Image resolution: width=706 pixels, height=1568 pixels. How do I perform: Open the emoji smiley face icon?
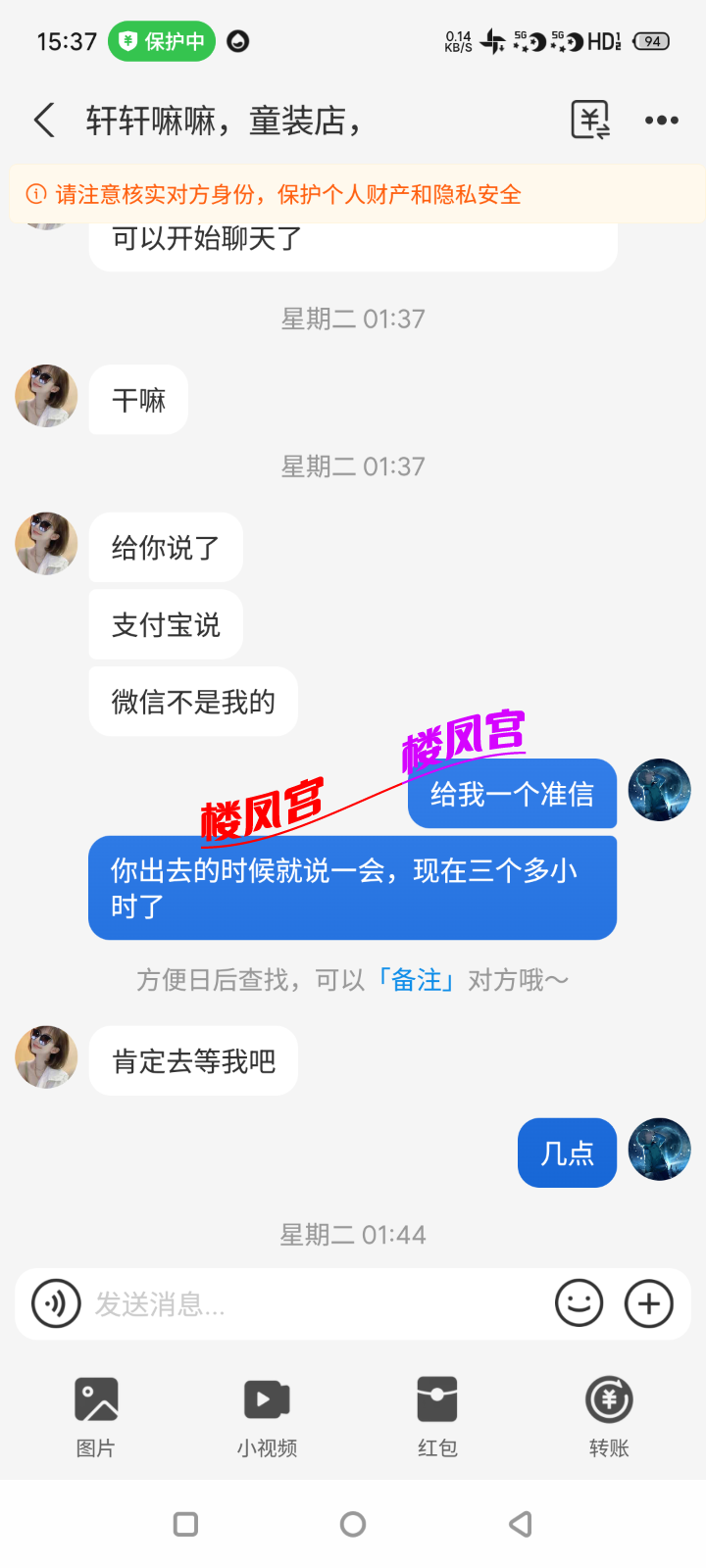coord(579,1303)
